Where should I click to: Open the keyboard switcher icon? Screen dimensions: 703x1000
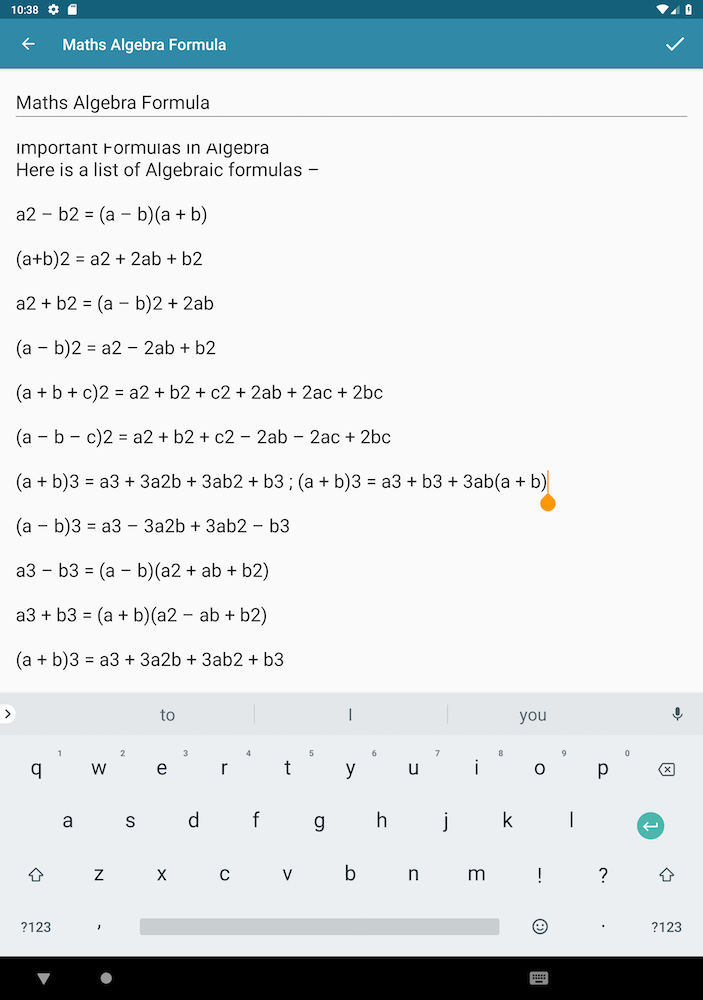click(x=538, y=977)
